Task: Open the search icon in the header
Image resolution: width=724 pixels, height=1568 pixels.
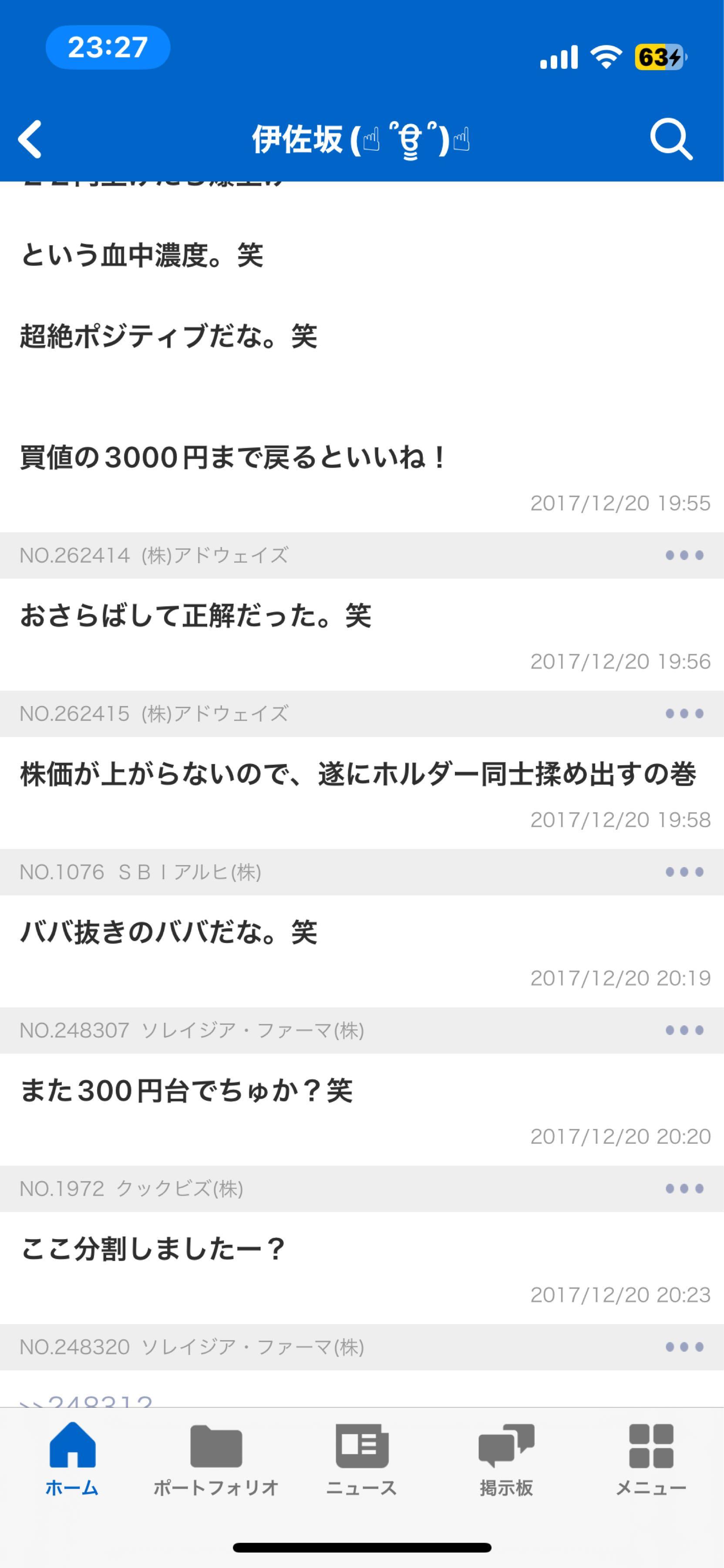Action: [671, 141]
